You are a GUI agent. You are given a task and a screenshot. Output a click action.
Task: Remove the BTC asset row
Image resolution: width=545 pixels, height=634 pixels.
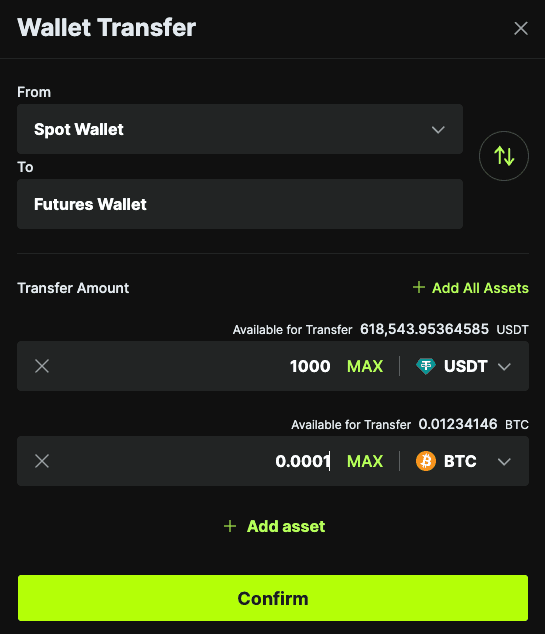[x=42, y=461]
